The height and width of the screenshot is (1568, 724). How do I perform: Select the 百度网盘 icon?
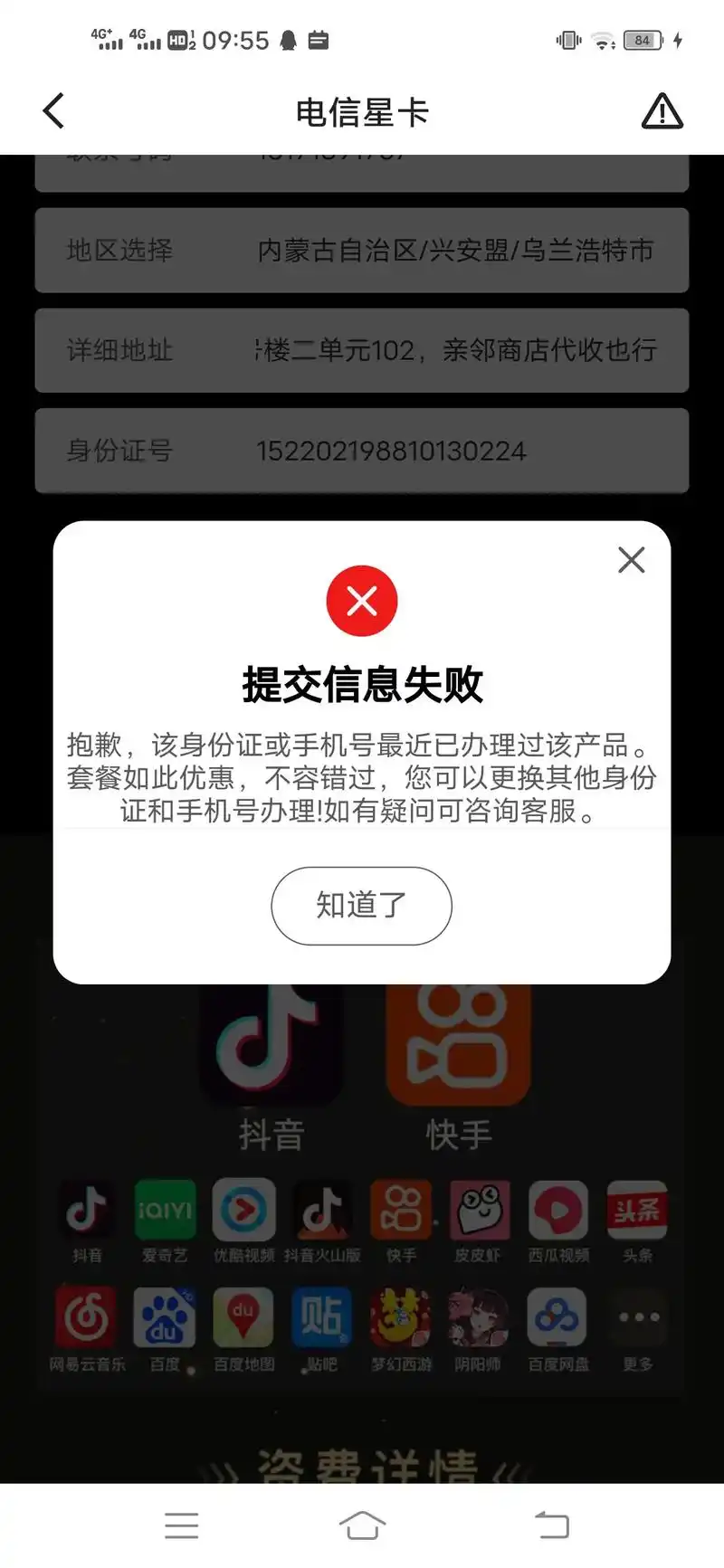[x=557, y=1319]
